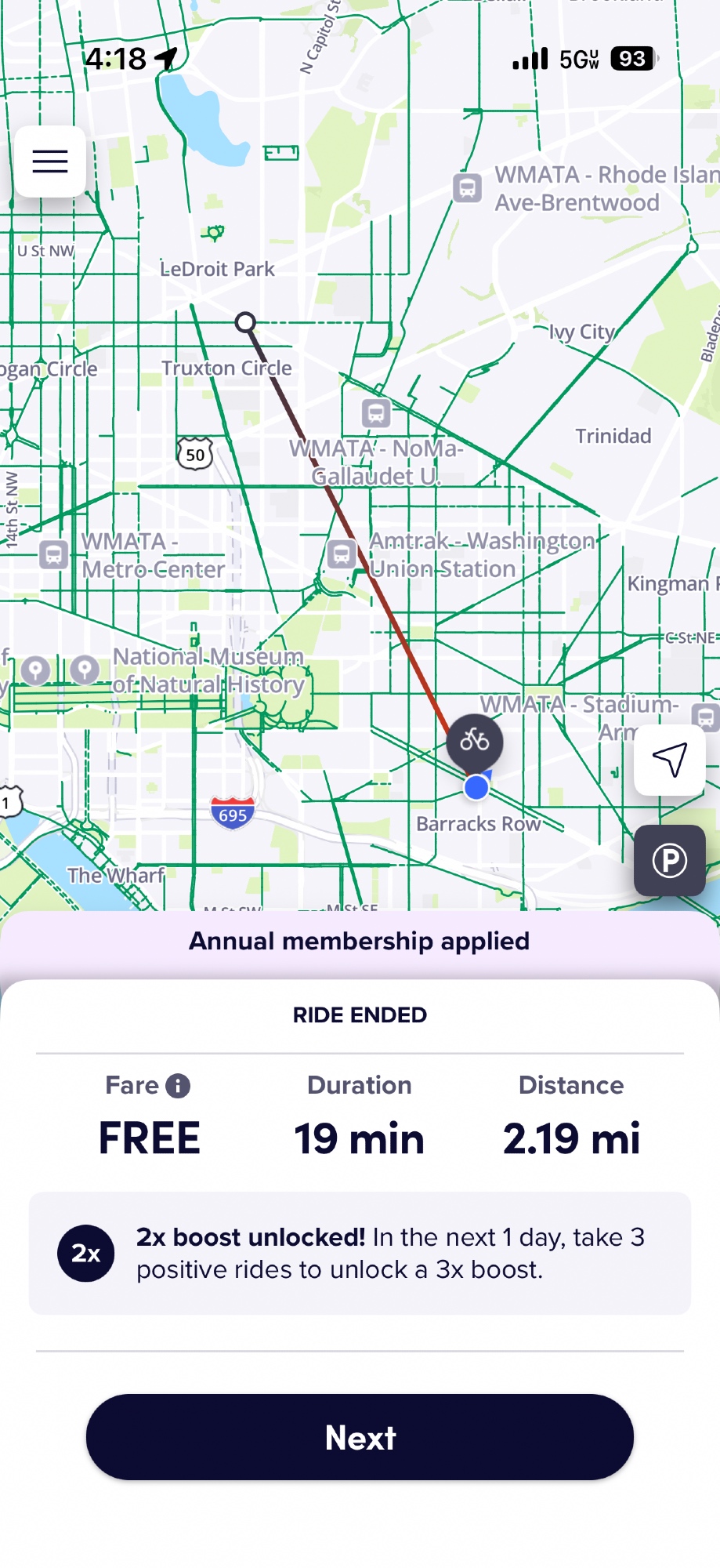Recenter map on my location
Viewport: 720px width, 1568px height.
point(670,760)
